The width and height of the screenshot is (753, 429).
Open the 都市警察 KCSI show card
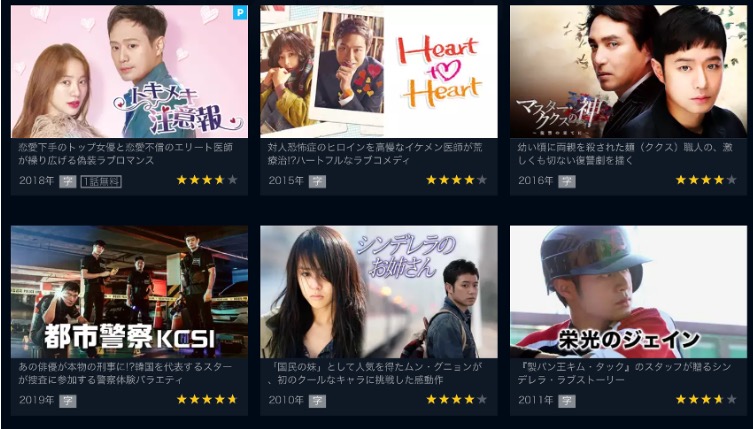click(129, 292)
